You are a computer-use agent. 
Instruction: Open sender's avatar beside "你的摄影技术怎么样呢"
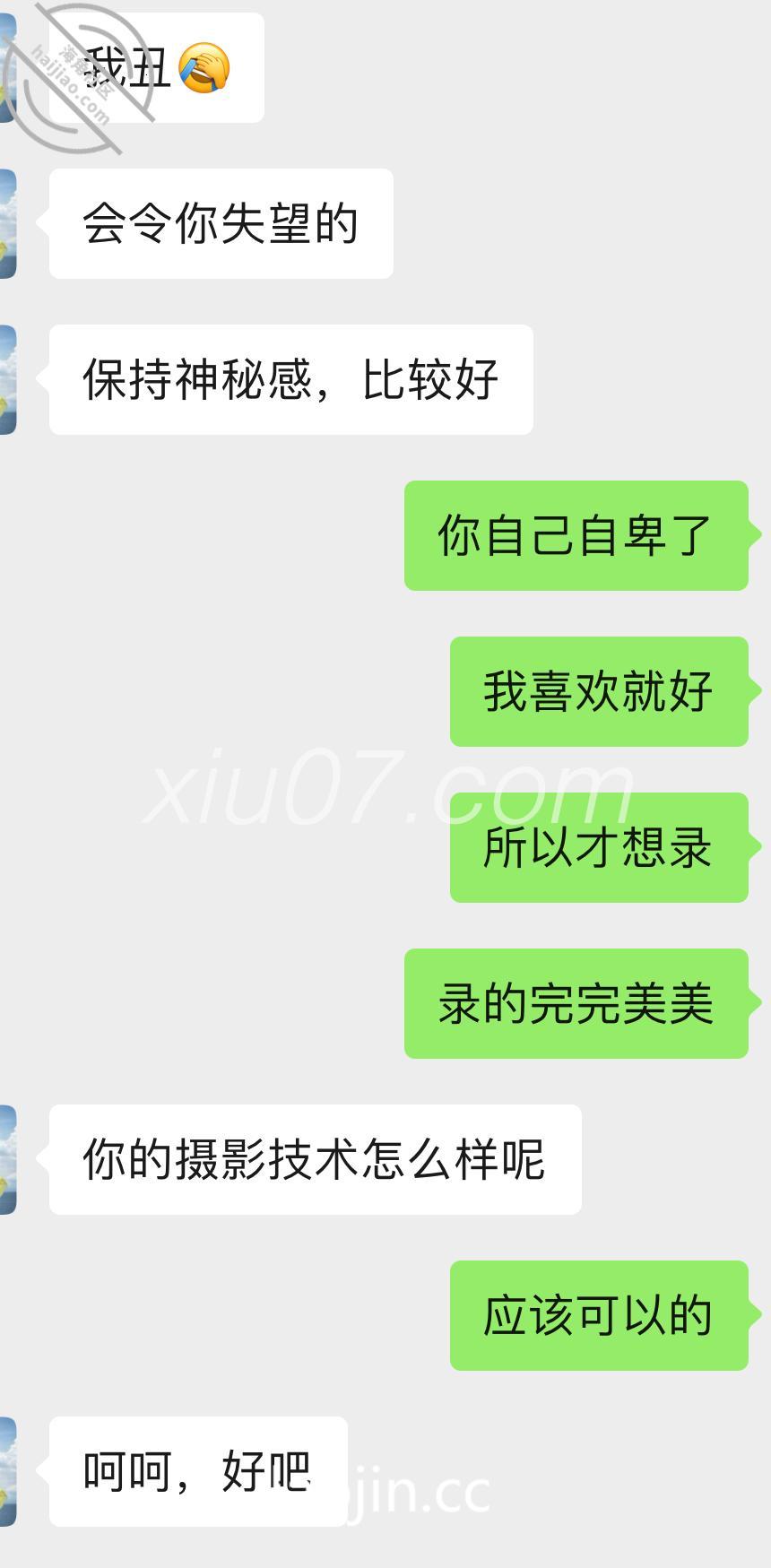pos(7,1159)
